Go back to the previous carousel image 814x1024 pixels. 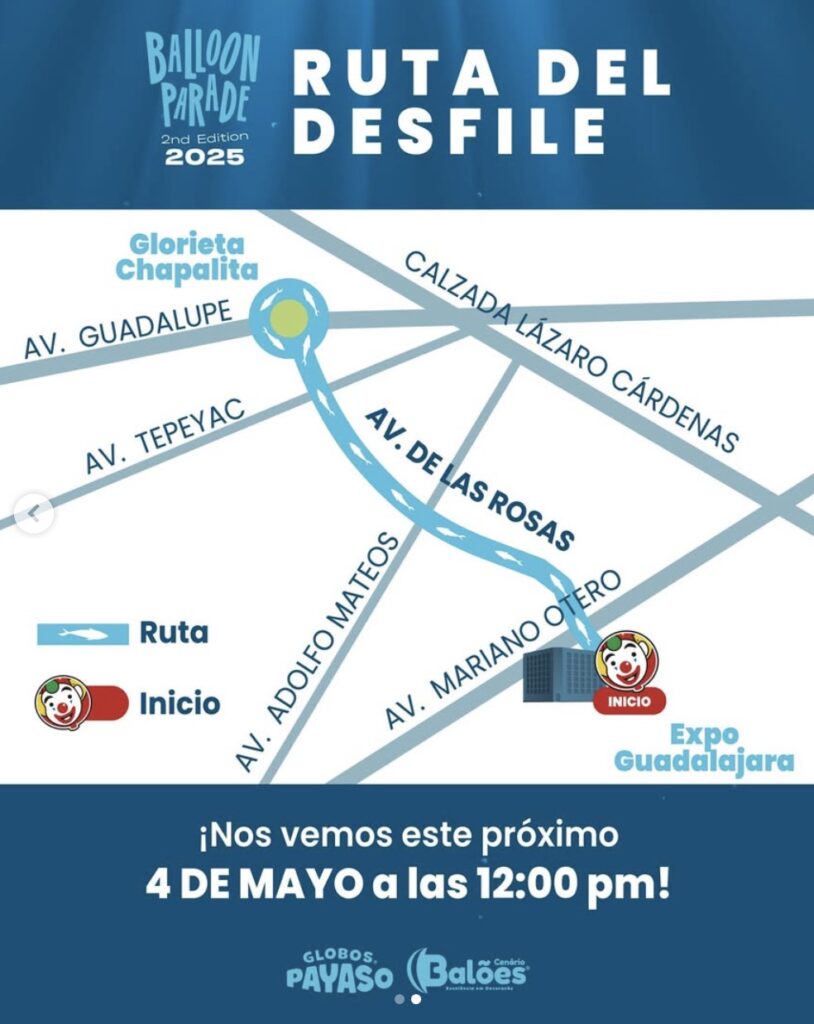(x=34, y=515)
